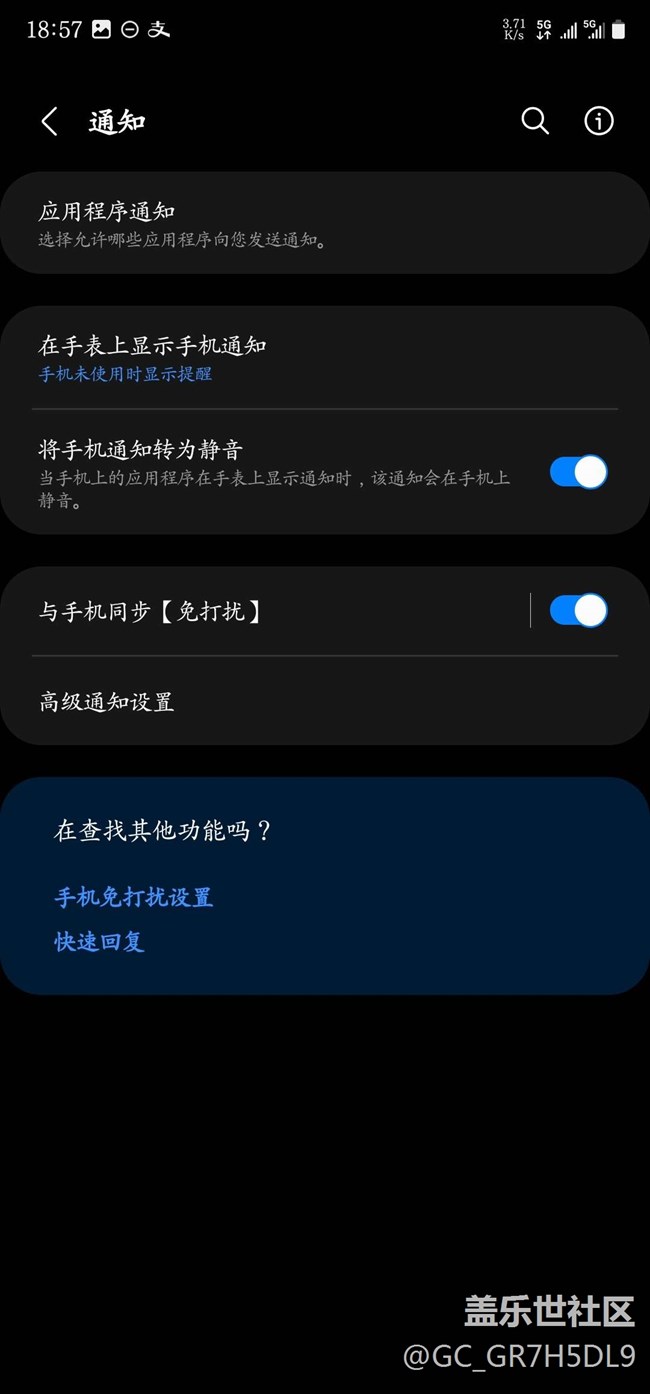This screenshot has height=1394, width=650.
Task: Turn off 与手机同步【免打扰】 switch
Action: point(578,610)
